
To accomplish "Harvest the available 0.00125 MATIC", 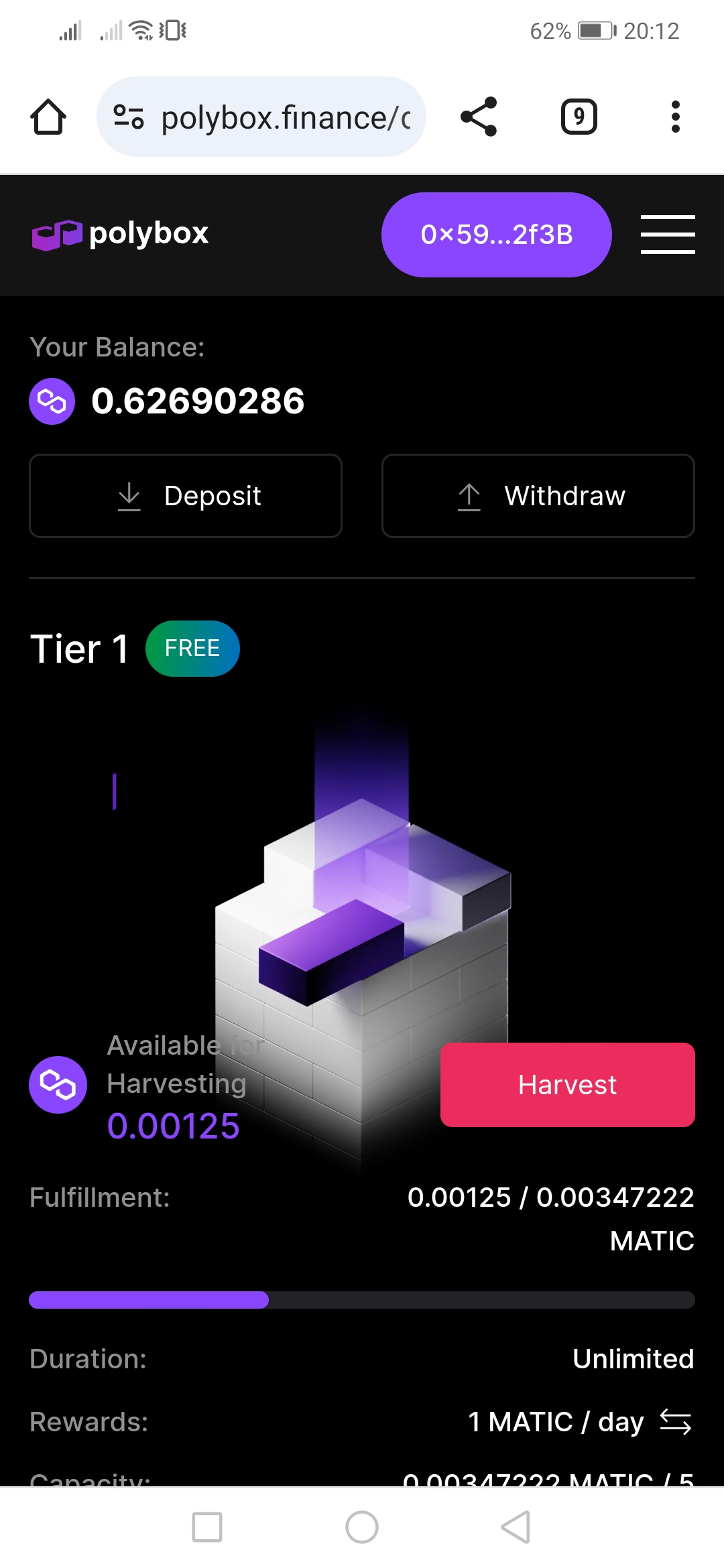I will point(567,1084).
